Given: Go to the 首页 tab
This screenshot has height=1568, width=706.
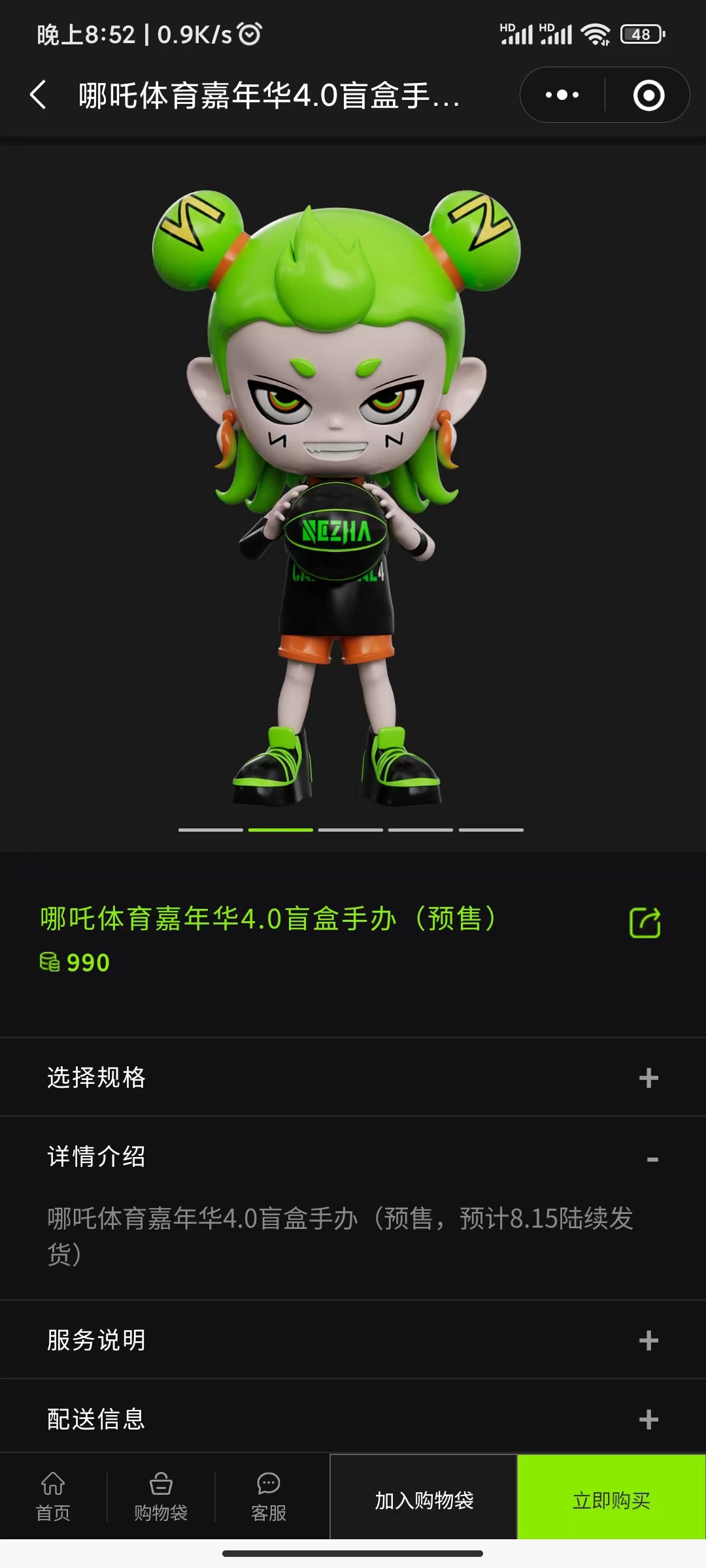Looking at the screenshot, I should tap(53, 1497).
